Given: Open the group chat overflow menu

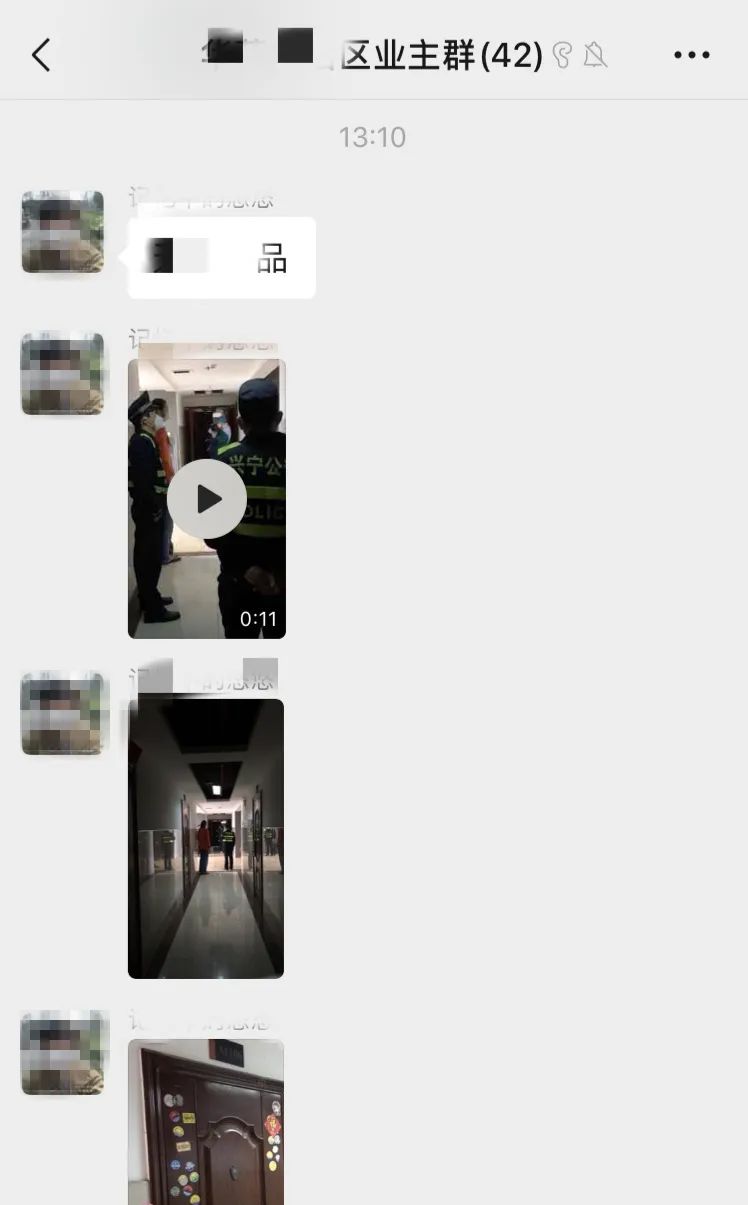Looking at the screenshot, I should point(691,55).
